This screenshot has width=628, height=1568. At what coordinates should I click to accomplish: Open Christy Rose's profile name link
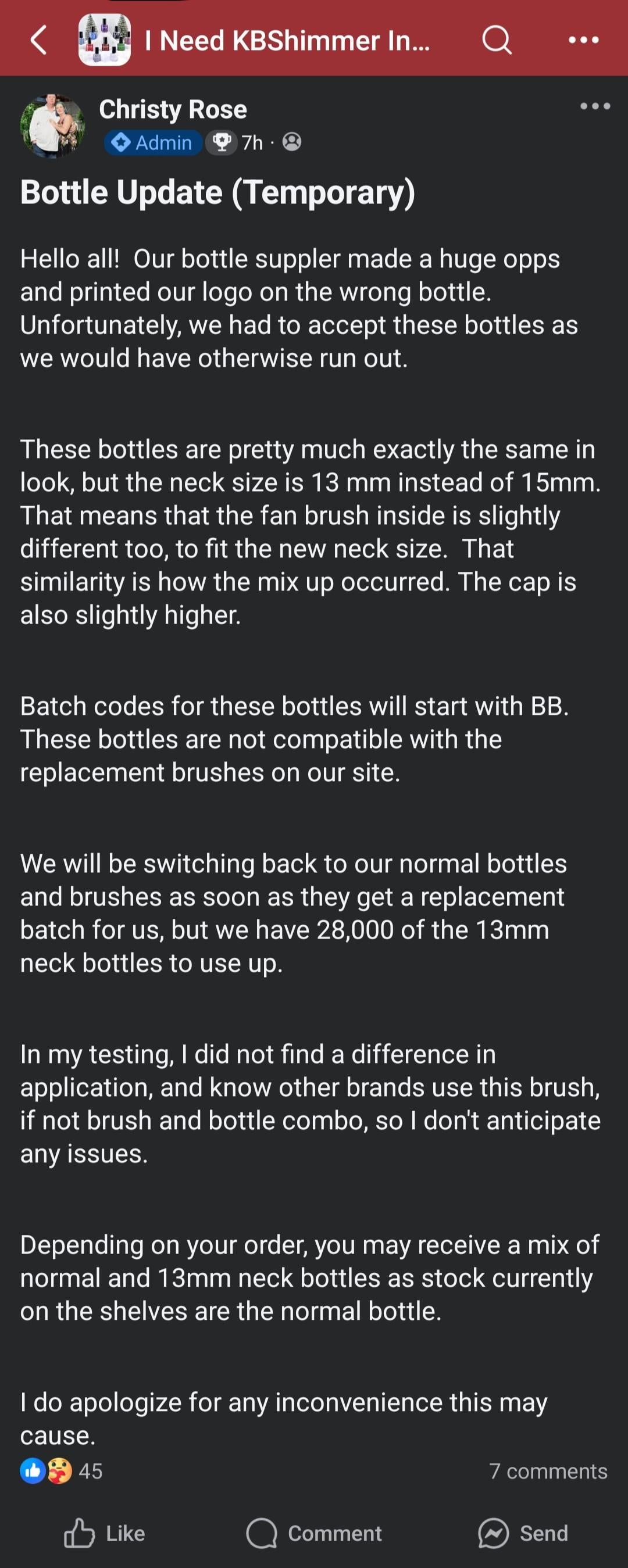[x=173, y=110]
